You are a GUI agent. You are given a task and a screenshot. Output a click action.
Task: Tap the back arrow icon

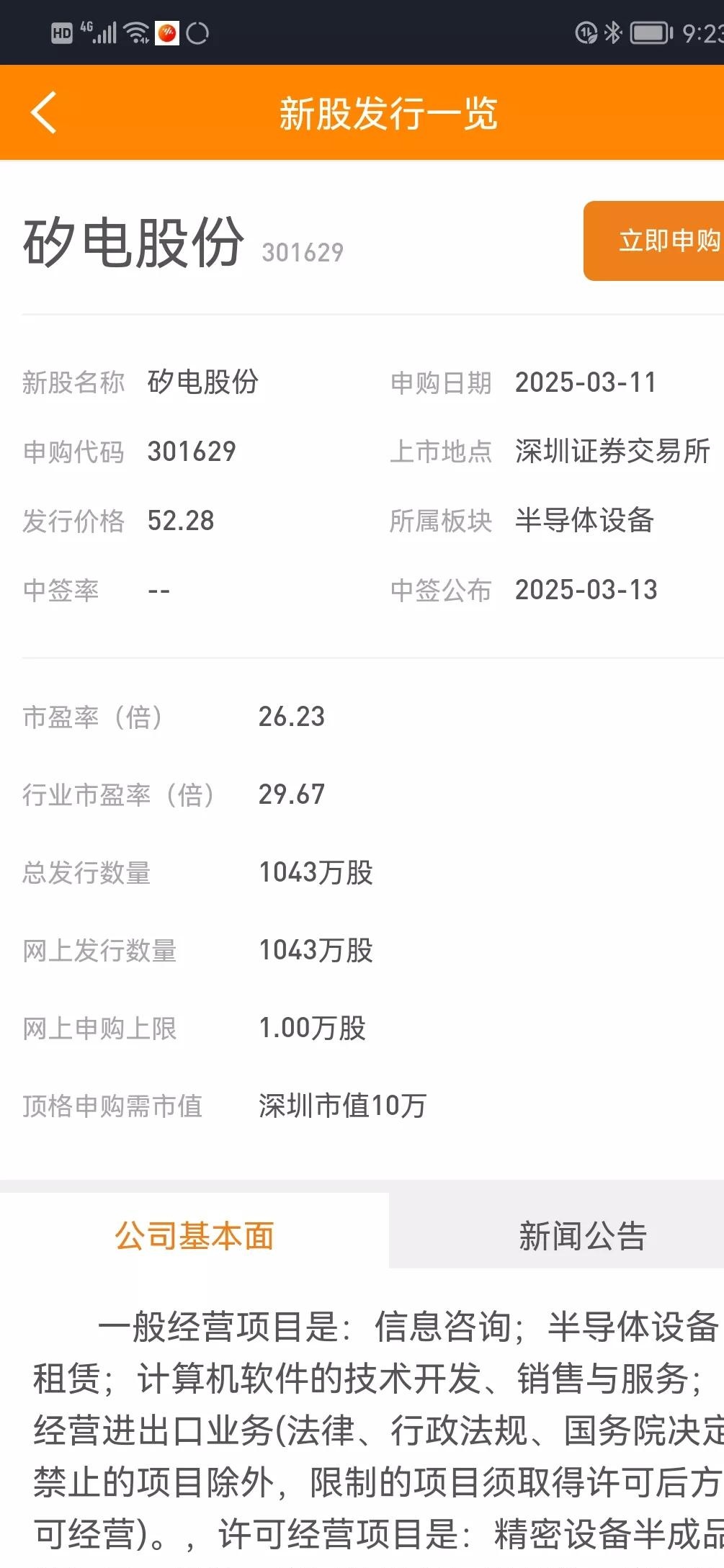45,113
